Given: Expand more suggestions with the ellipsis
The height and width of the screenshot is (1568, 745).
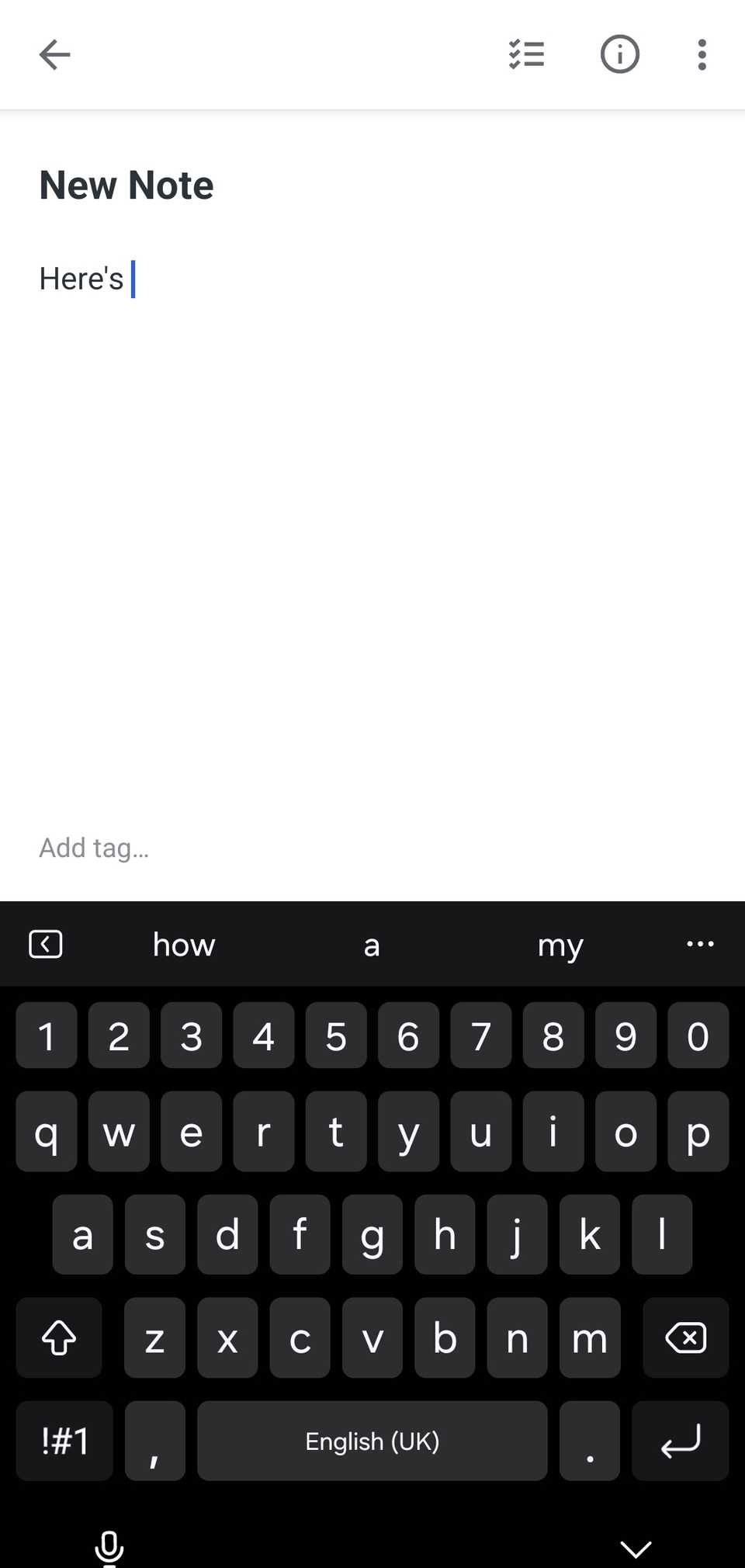Looking at the screenshot, I should 700,943.
